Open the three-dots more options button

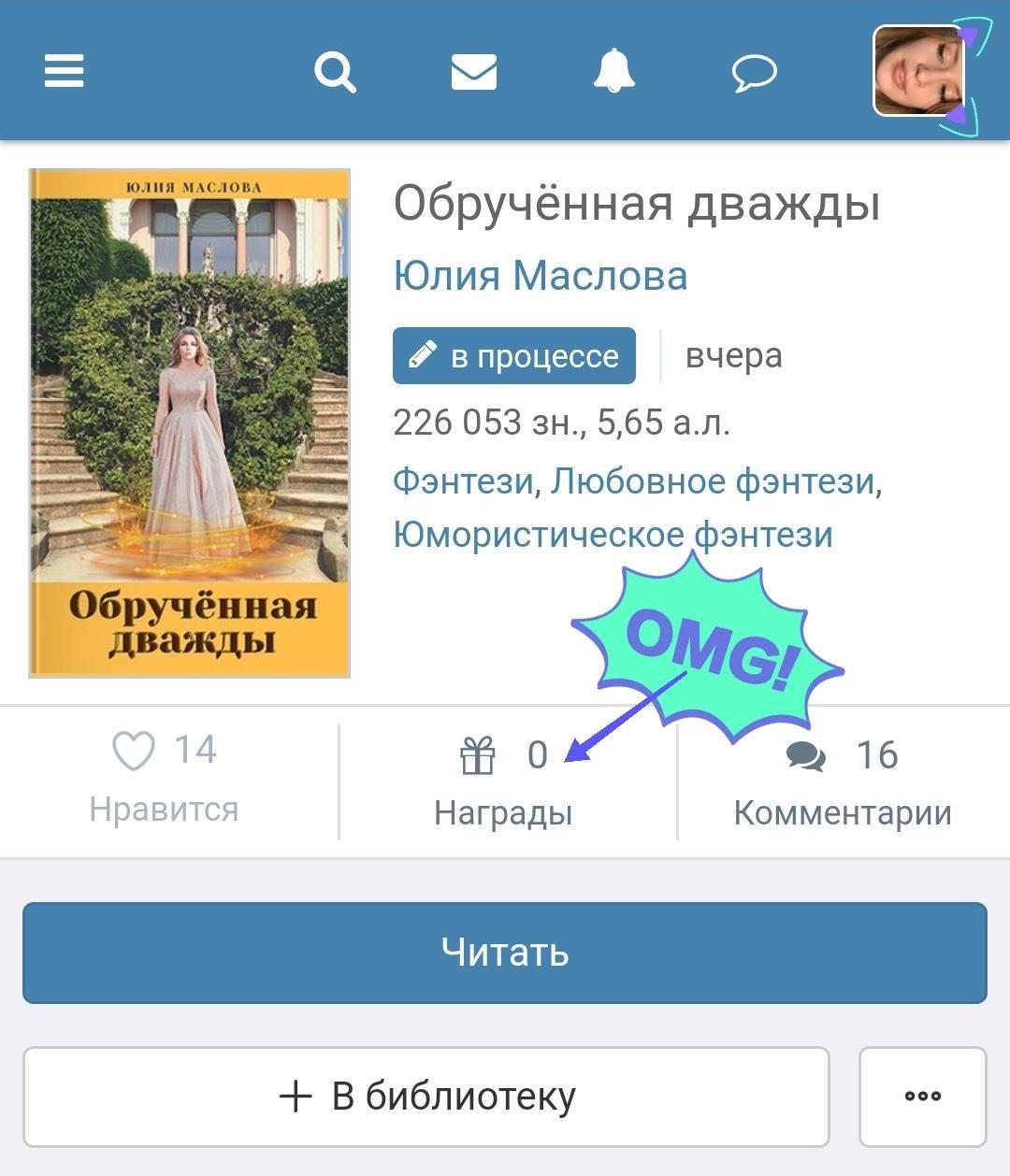click(922, 1097)
